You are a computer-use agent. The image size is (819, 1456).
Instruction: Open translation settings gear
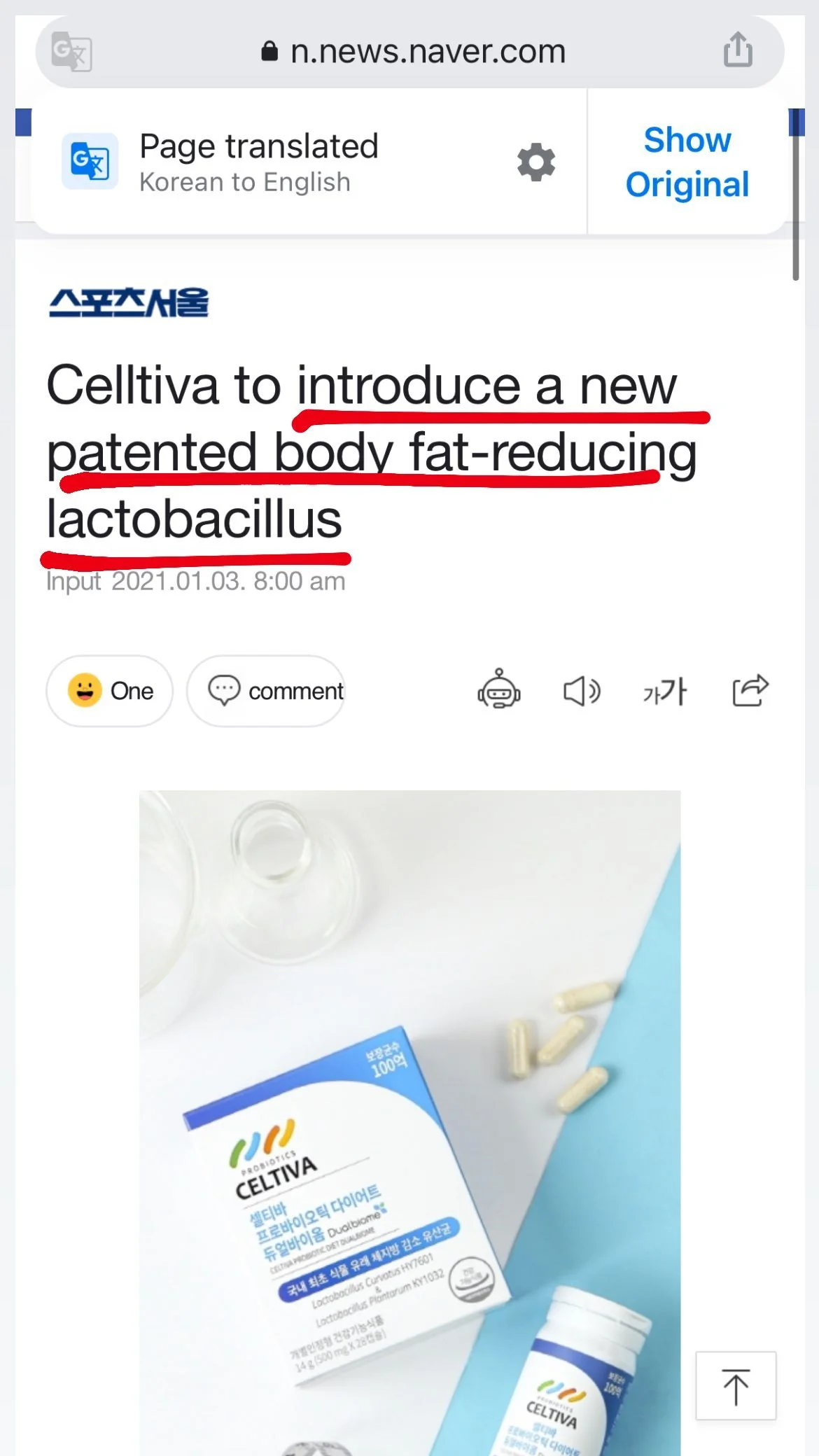point(536,162)
